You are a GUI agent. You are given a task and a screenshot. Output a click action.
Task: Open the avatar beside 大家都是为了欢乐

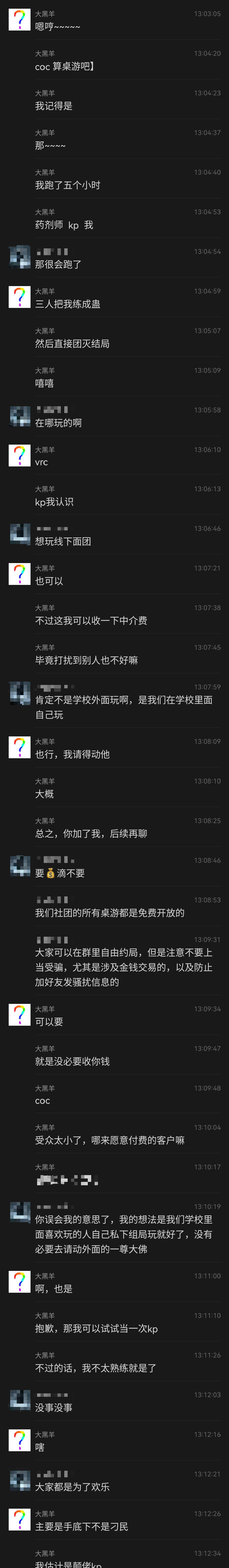click(20, 1479)
